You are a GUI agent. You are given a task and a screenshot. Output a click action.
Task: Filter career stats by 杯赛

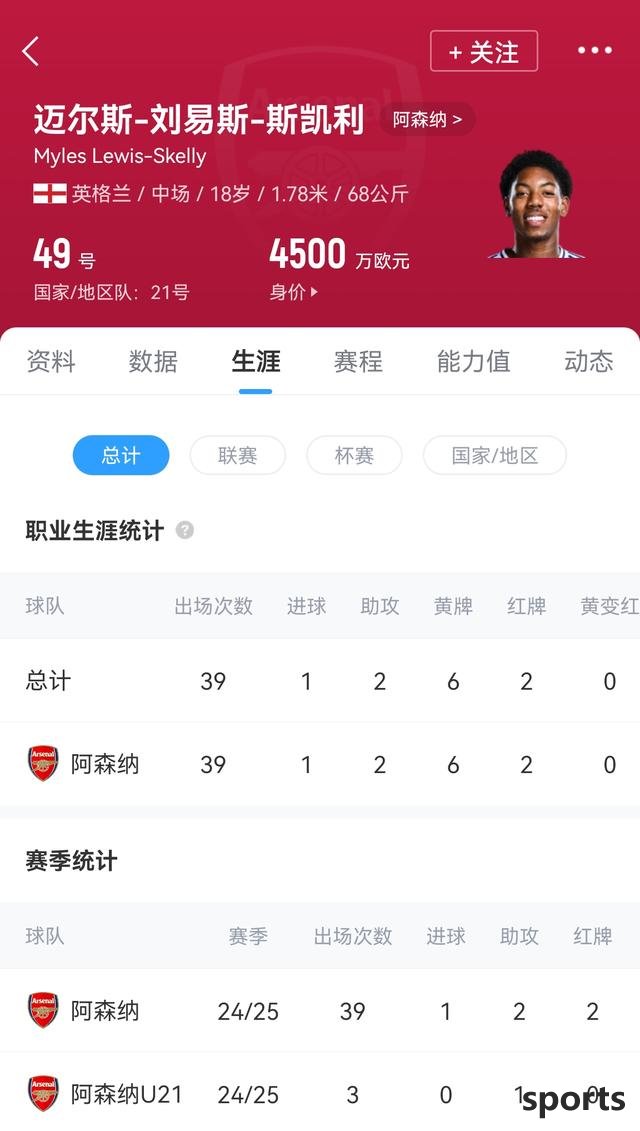[x=354, y=455]
